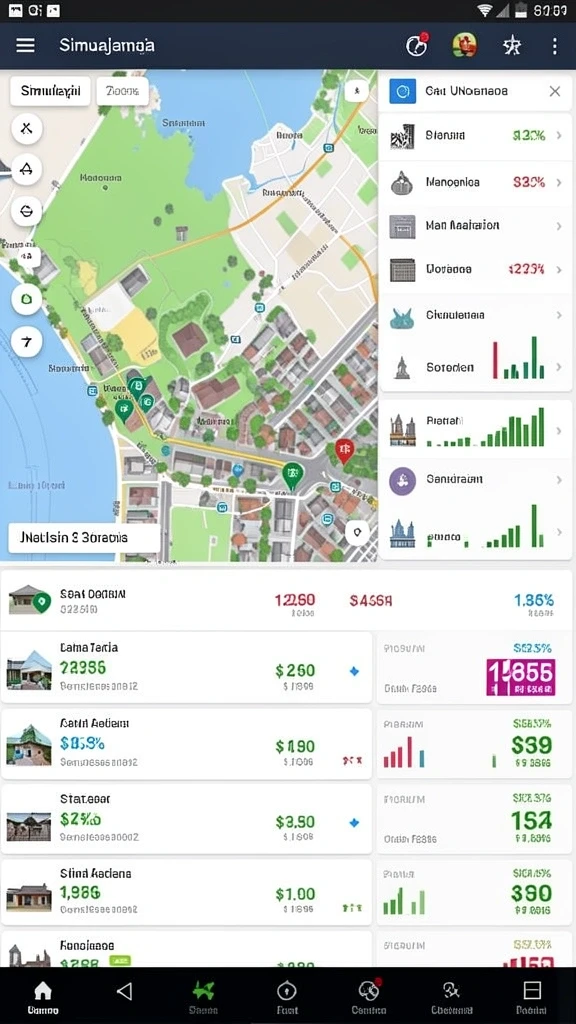Image resolution: width=576 pixels, height=1024 pixels.
Task: Open the Man Aaaiaion row in side panel
Action: pos(475,226)
